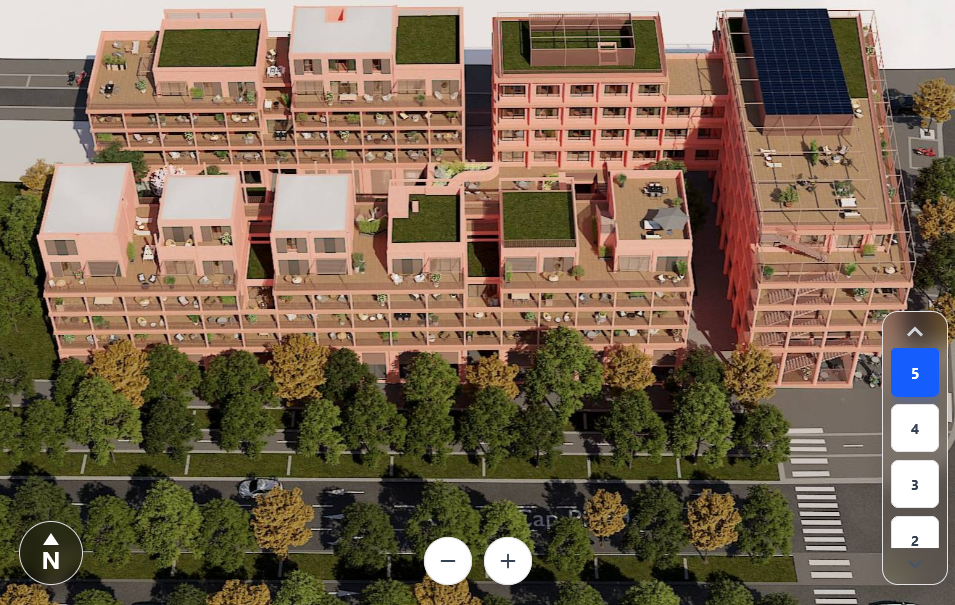Zoom out with the minus button
955x605 pixels.
[x=448, y=561]
